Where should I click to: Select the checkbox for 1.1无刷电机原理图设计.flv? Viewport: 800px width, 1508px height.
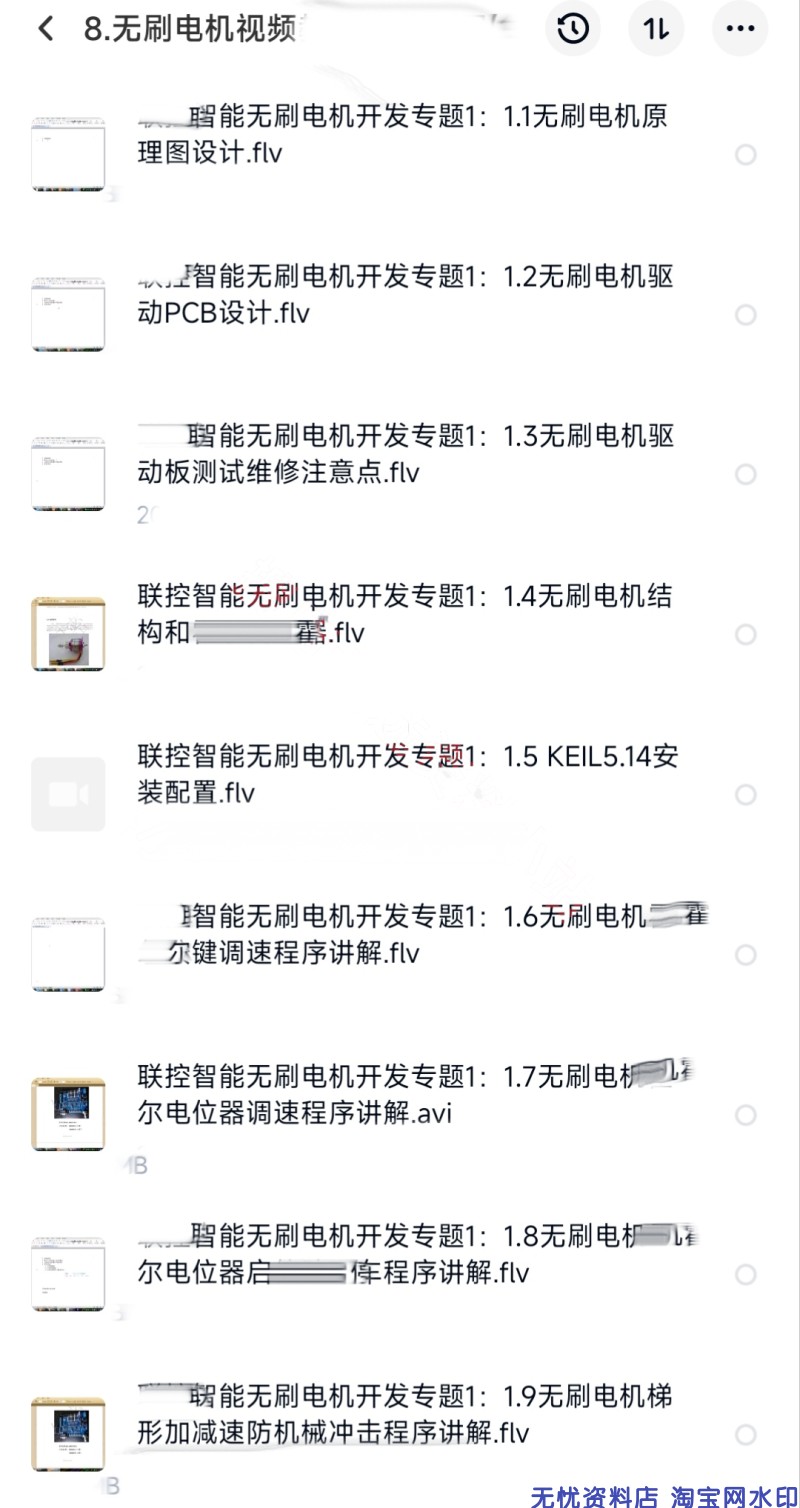click(x=746, y=155)
